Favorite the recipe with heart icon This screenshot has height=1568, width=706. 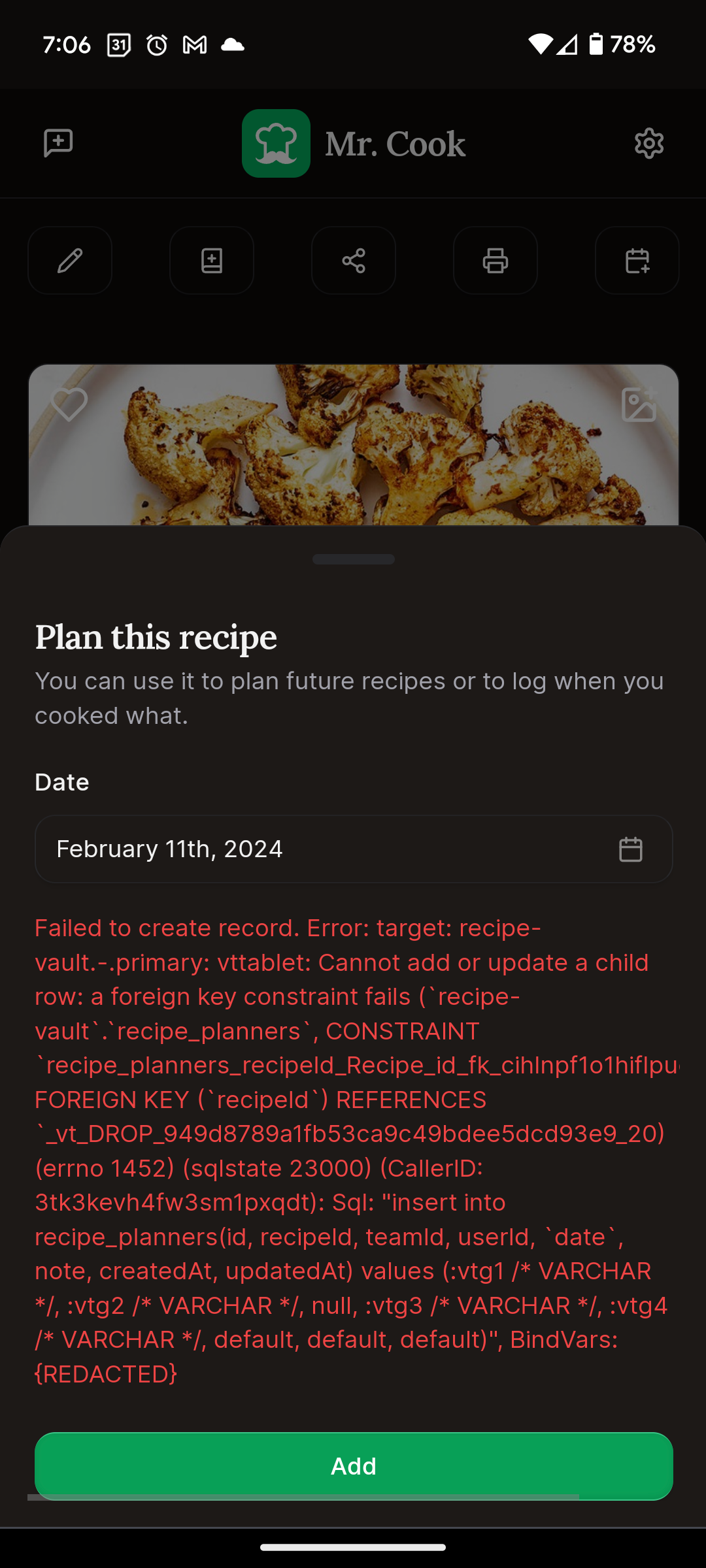point(69,404)
